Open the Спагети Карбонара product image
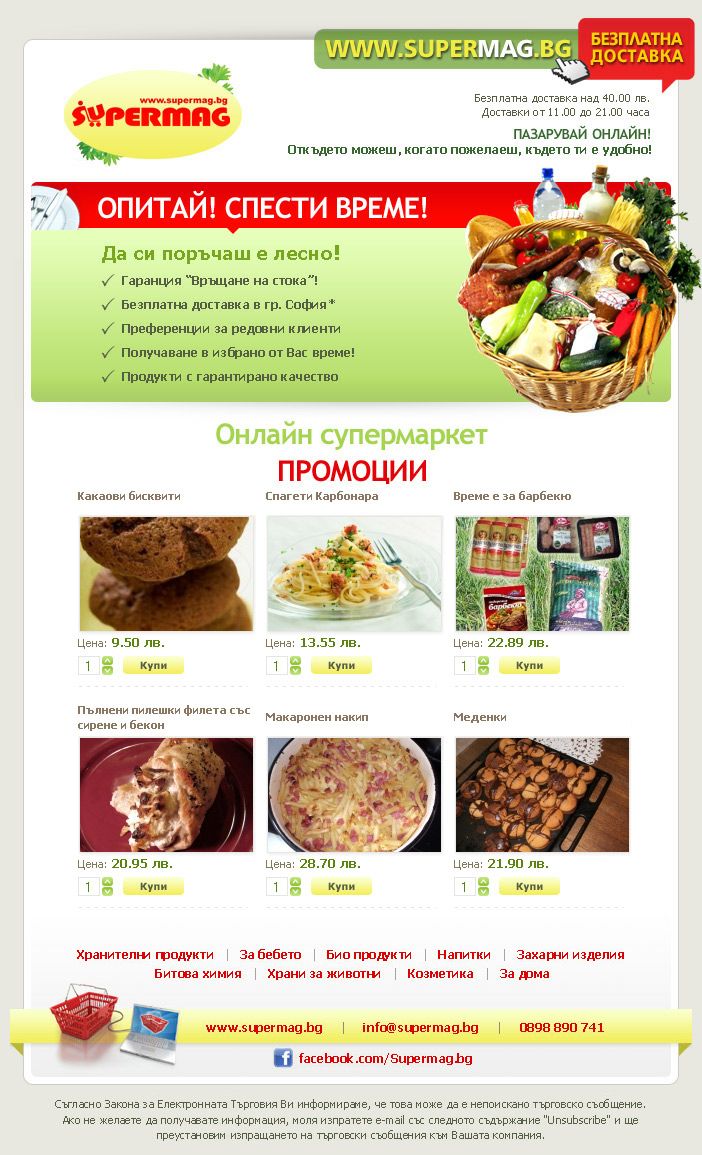Image resolution: width=702 pixels, height=1155 pixels. click(354, 573)
